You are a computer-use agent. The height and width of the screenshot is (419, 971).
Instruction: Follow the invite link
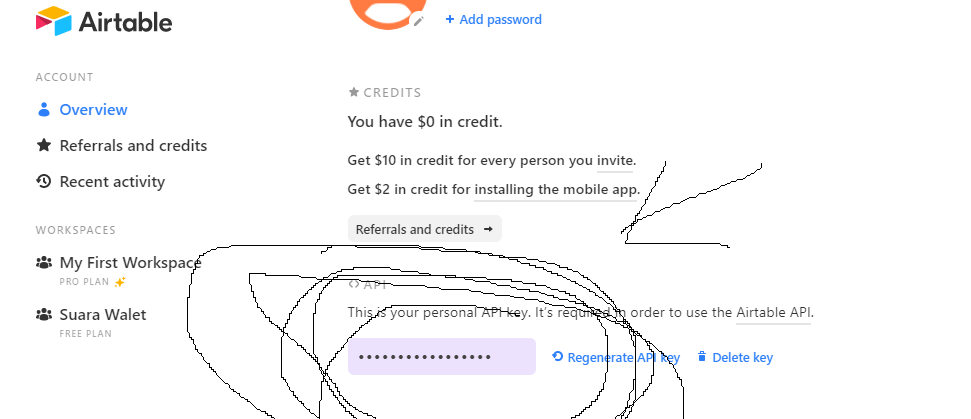coord(615,160)
